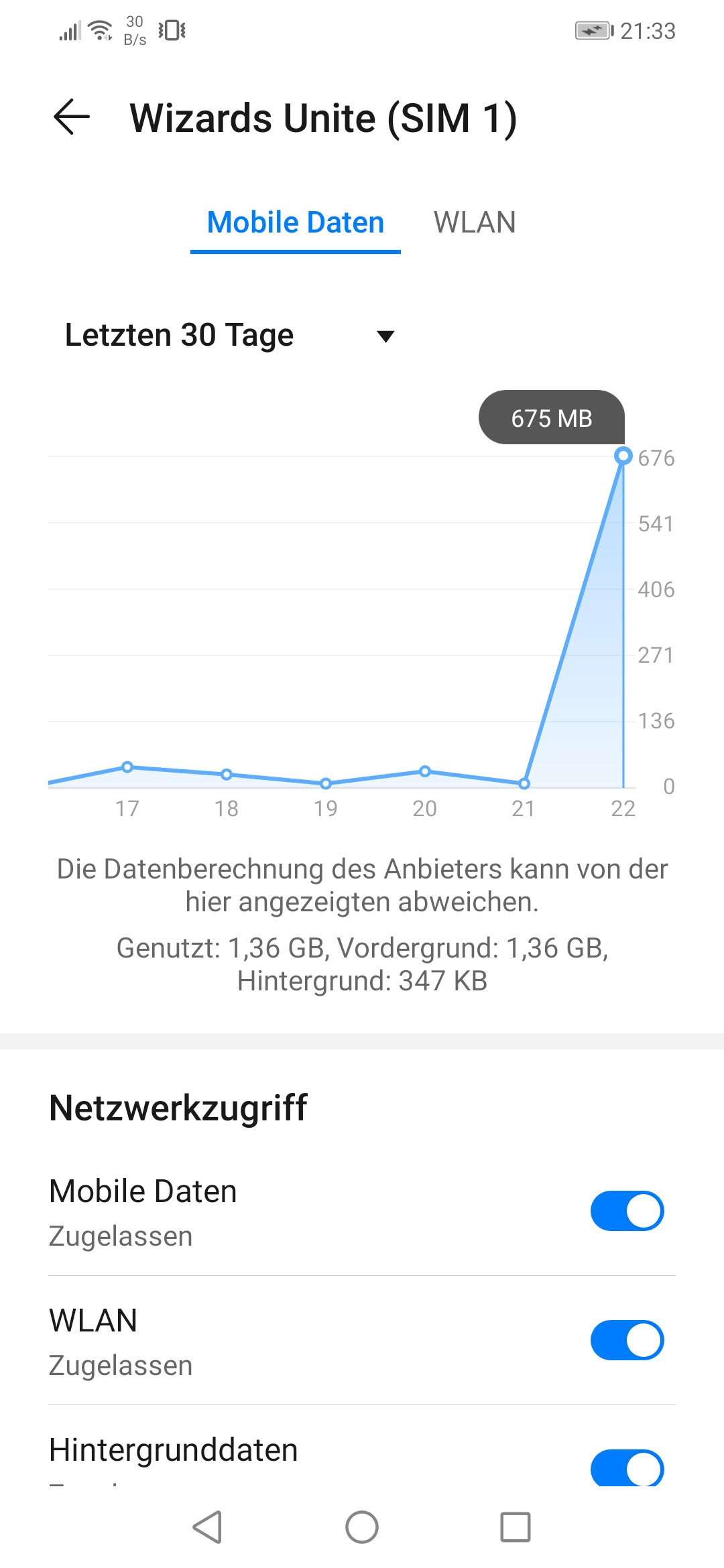Disable Mobile Daten network access
This screenshot has height=1568, width=724.
pyautogui.click(x=627, y=1211)
